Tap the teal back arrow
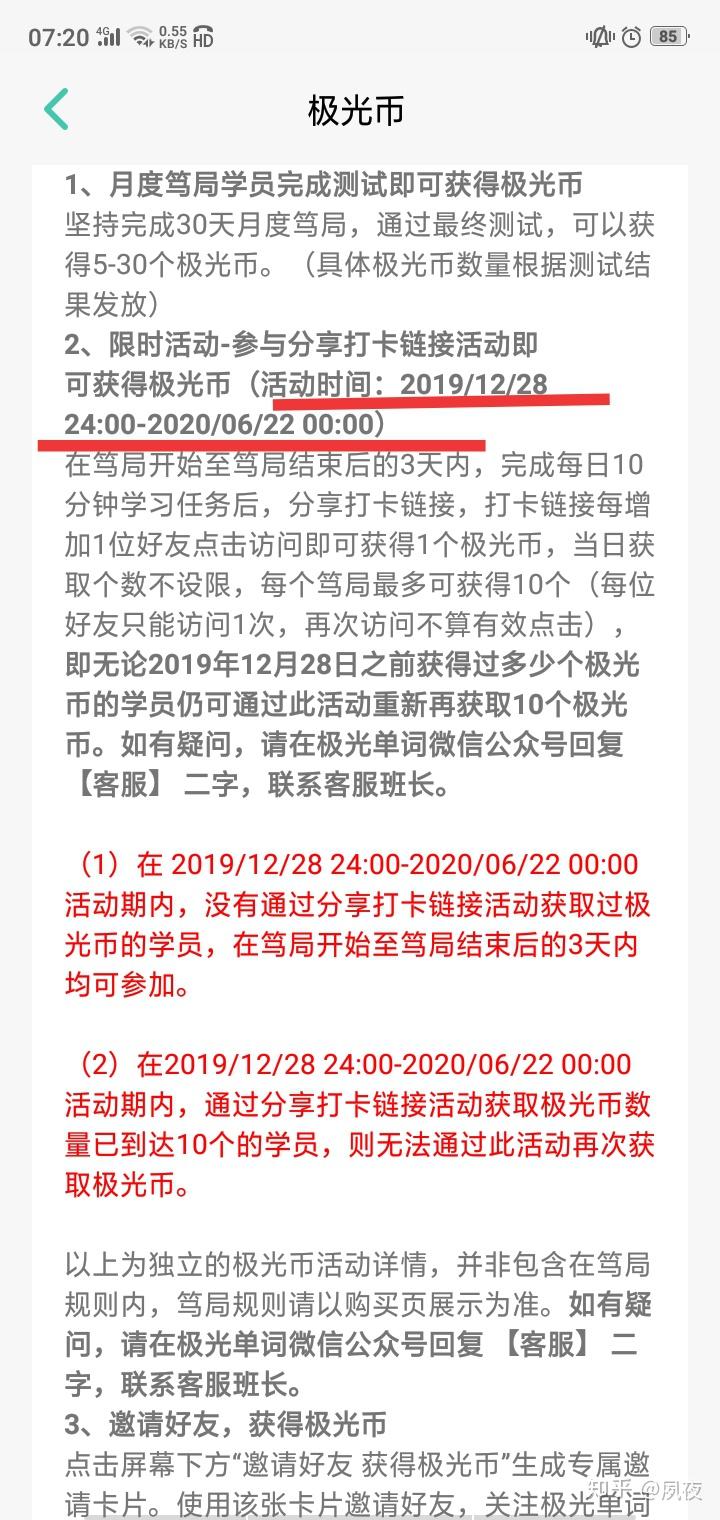The width and height of the screenshot is (720, 1520). [x=55, y=110]
